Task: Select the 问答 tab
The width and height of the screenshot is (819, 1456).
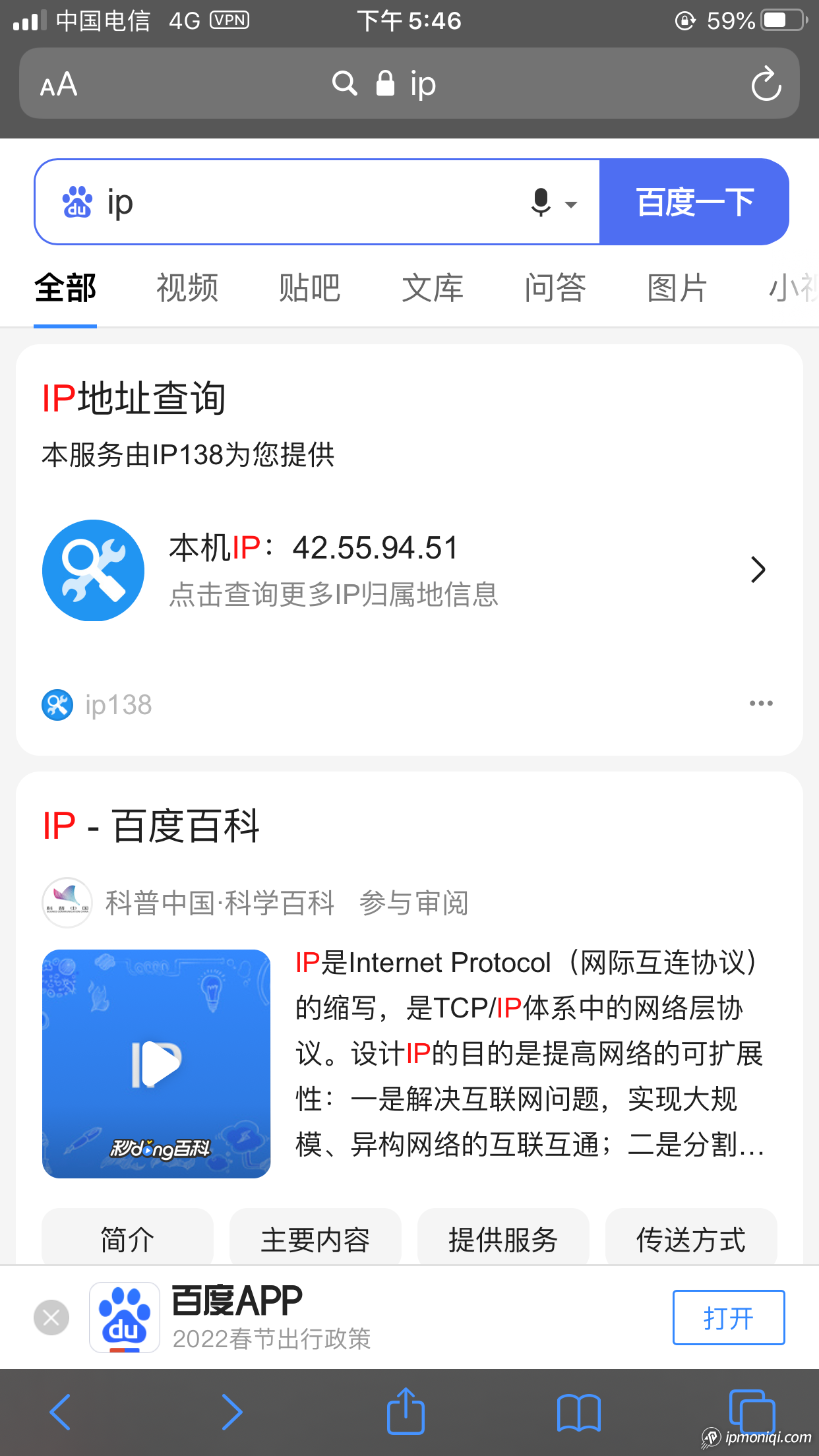Action: [555, 288]
